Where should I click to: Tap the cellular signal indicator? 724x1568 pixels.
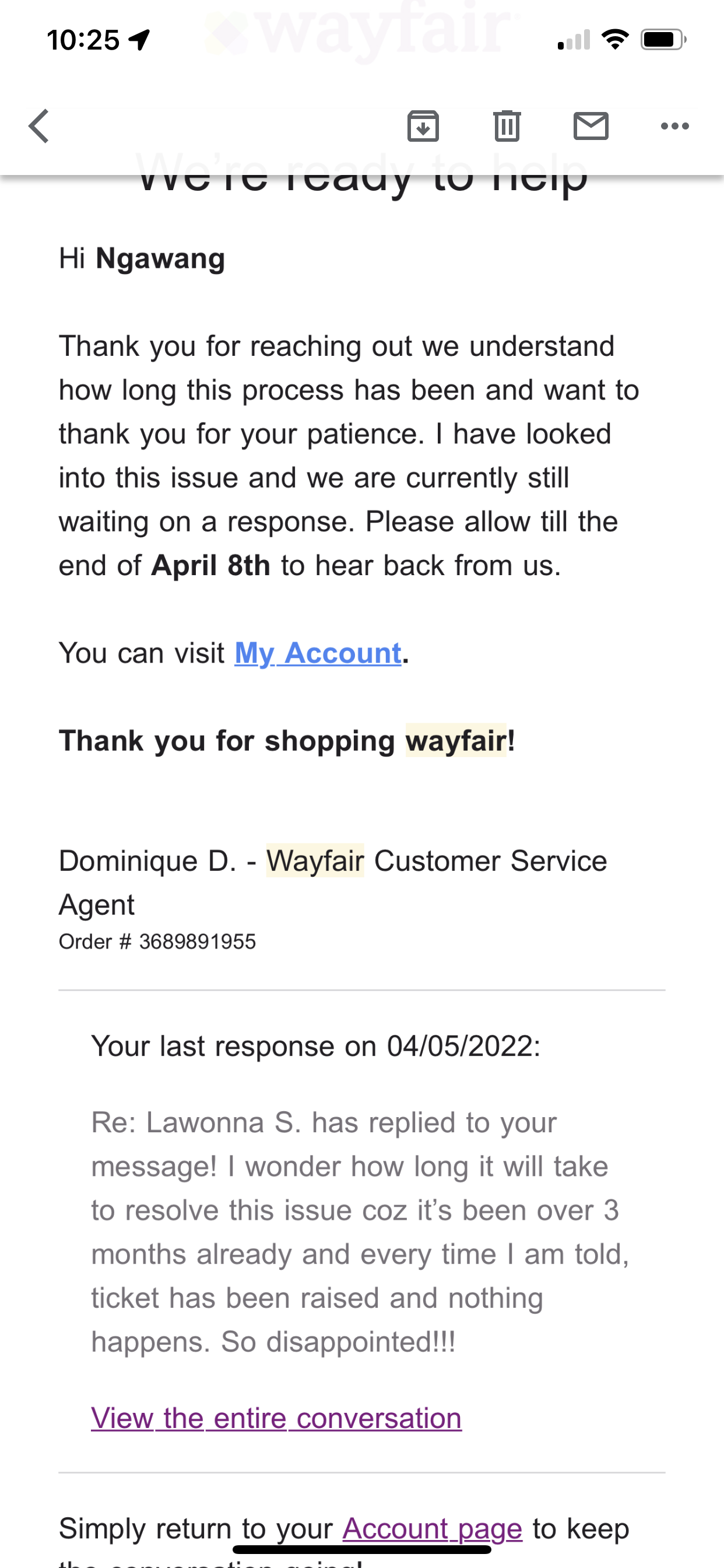pos(572,40)
